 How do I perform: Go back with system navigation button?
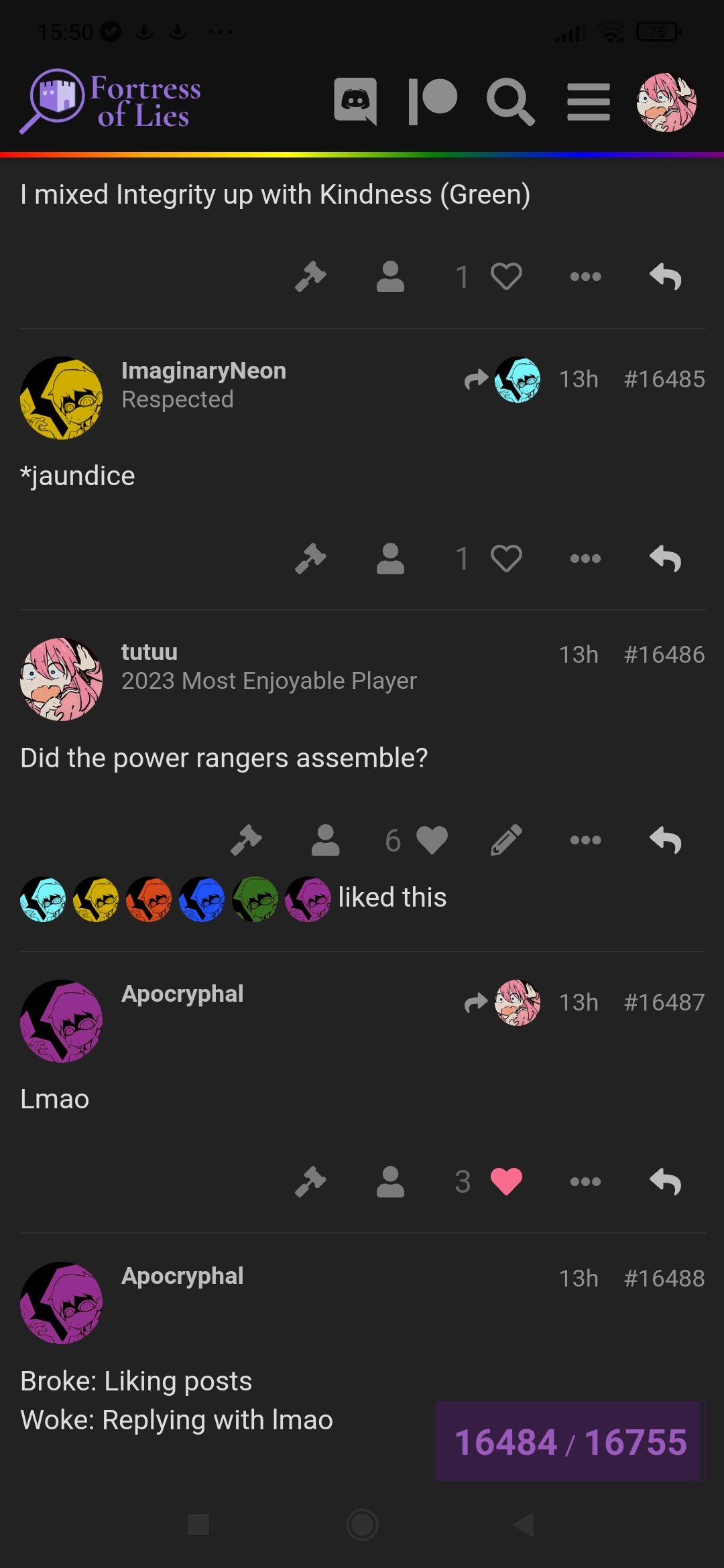524,1524
